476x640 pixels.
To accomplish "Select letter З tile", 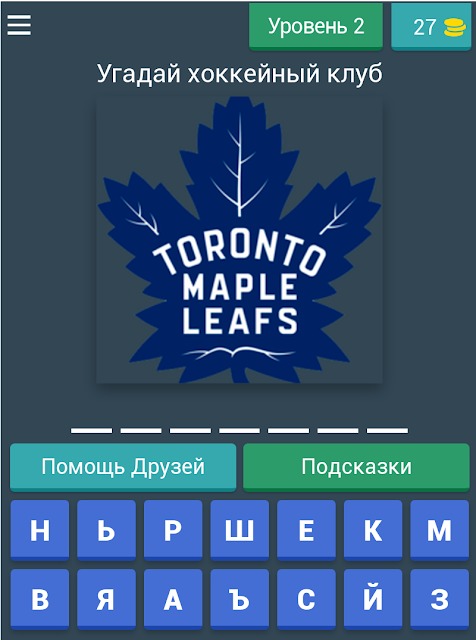I will click(x=439, y=599).
